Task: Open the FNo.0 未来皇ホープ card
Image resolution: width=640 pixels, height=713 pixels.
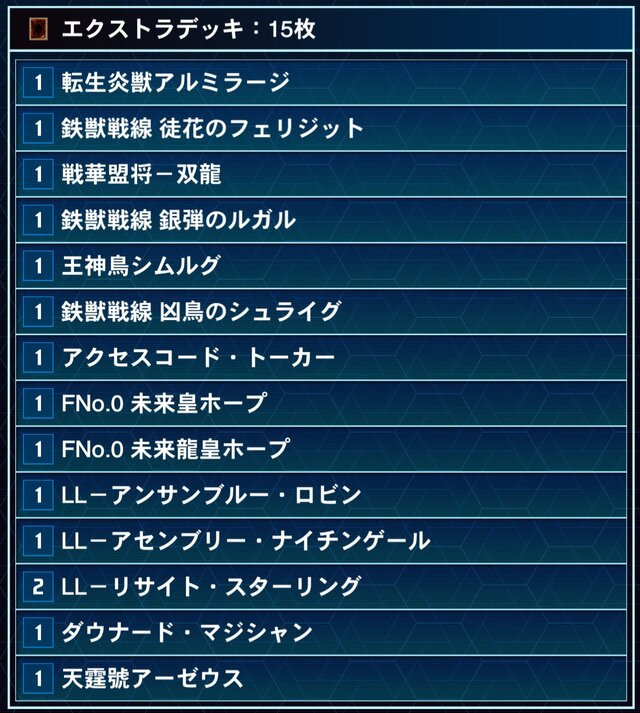Action: pyautogui.click(x=164, y=404)
